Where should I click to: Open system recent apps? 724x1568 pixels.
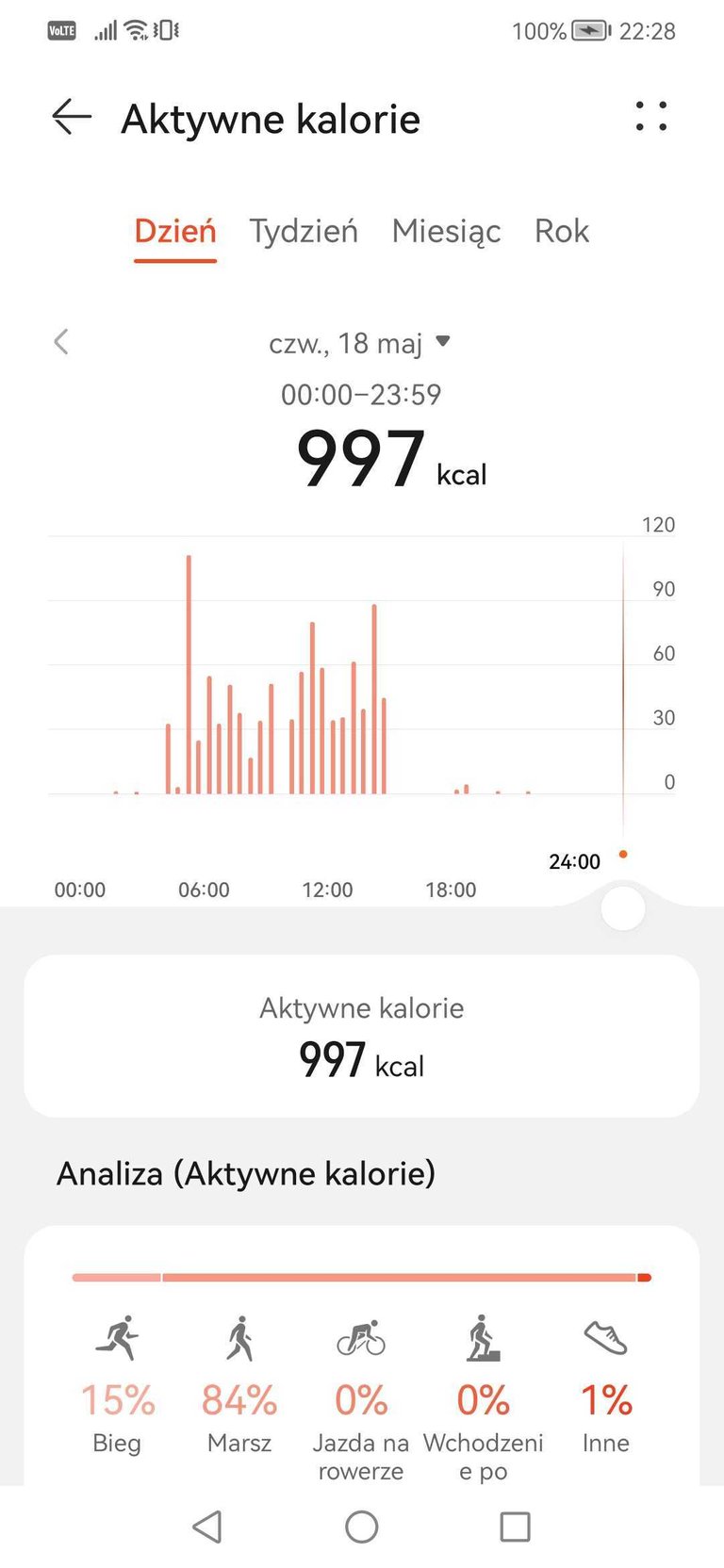[x=515, y=1527]
